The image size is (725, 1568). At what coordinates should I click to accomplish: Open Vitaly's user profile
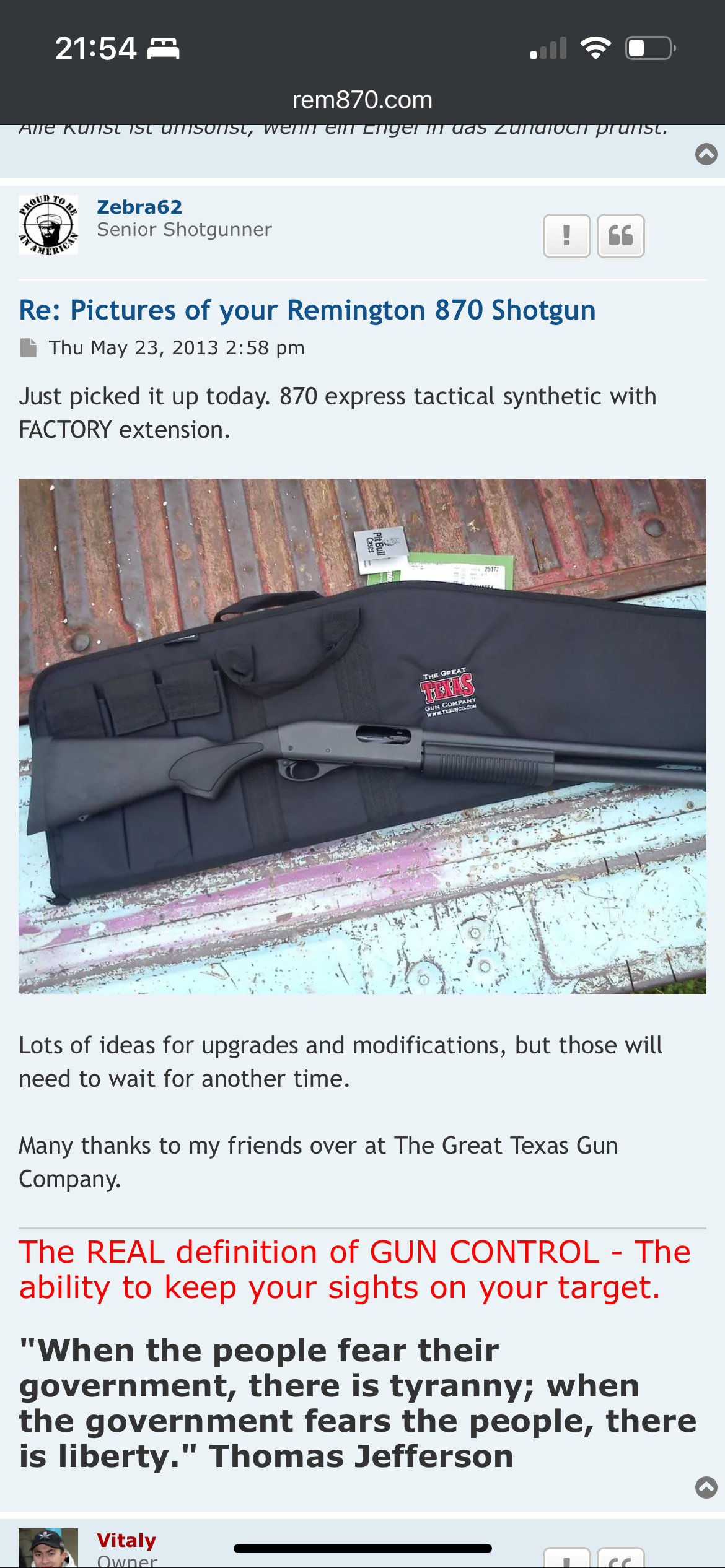pos(126,1540)
